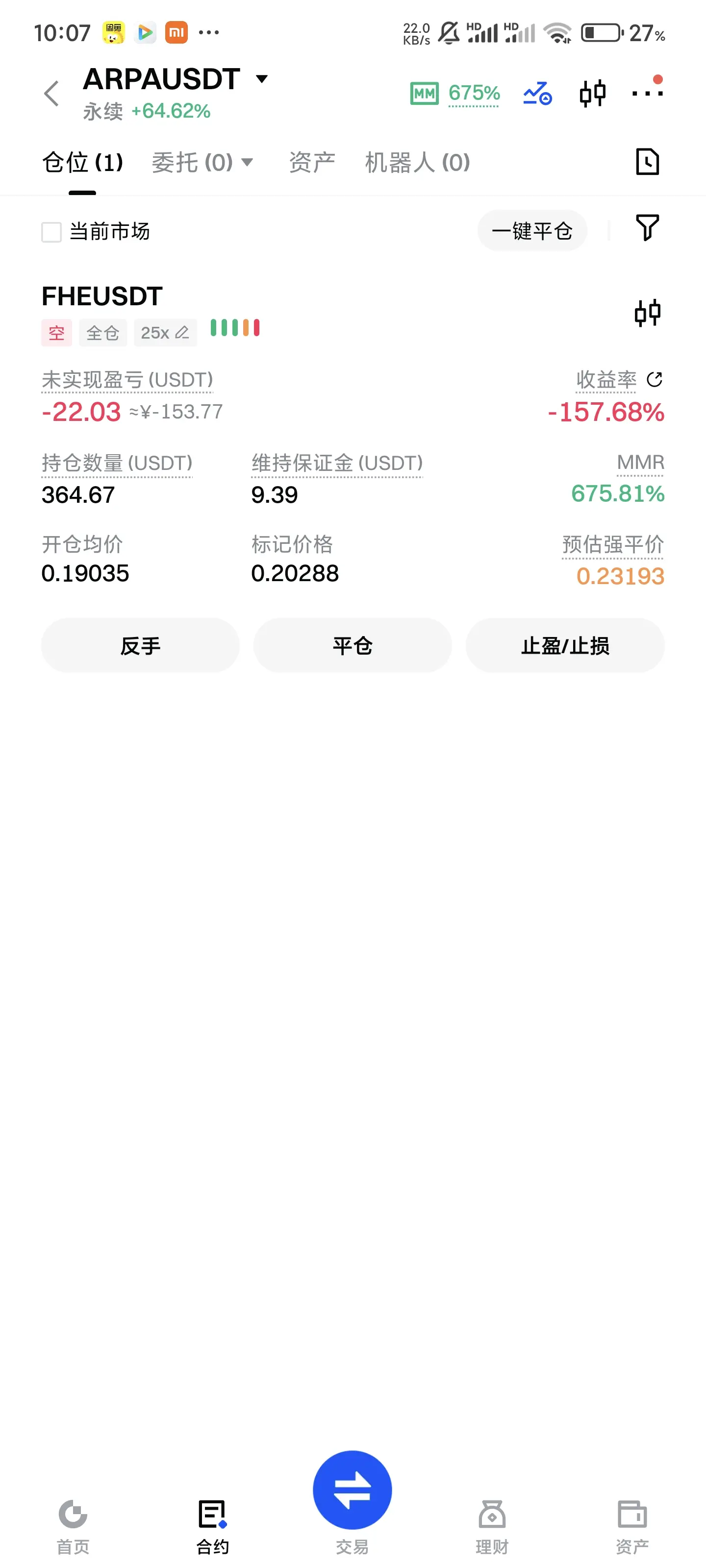
Task: Open the order history document icon
Action: coord(647,161)
